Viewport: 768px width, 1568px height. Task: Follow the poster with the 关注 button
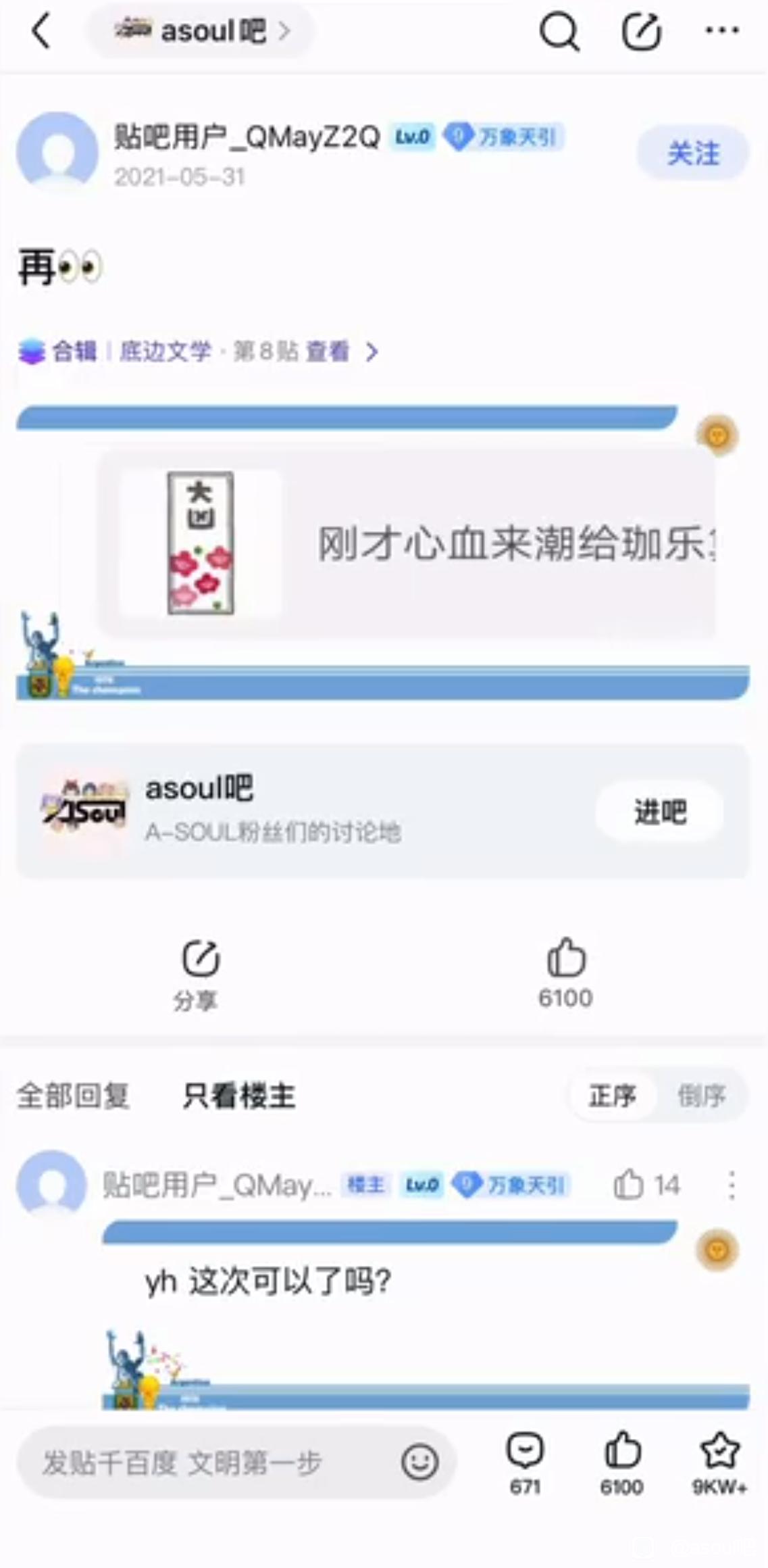click(693, 153)
